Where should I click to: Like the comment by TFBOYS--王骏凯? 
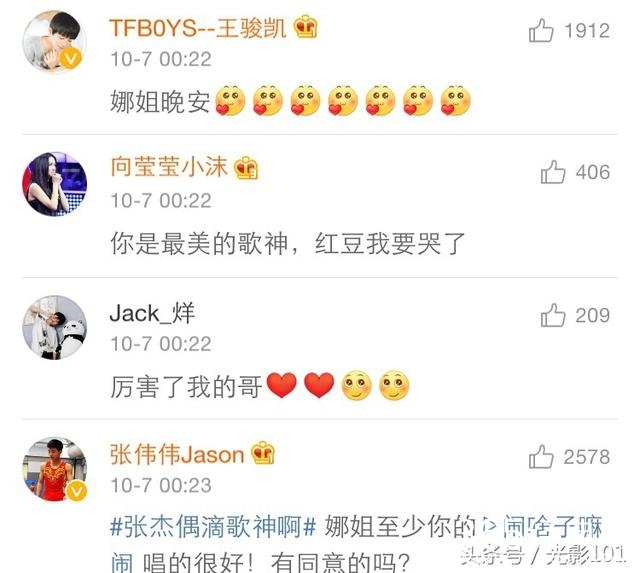[x=542, y=31]
